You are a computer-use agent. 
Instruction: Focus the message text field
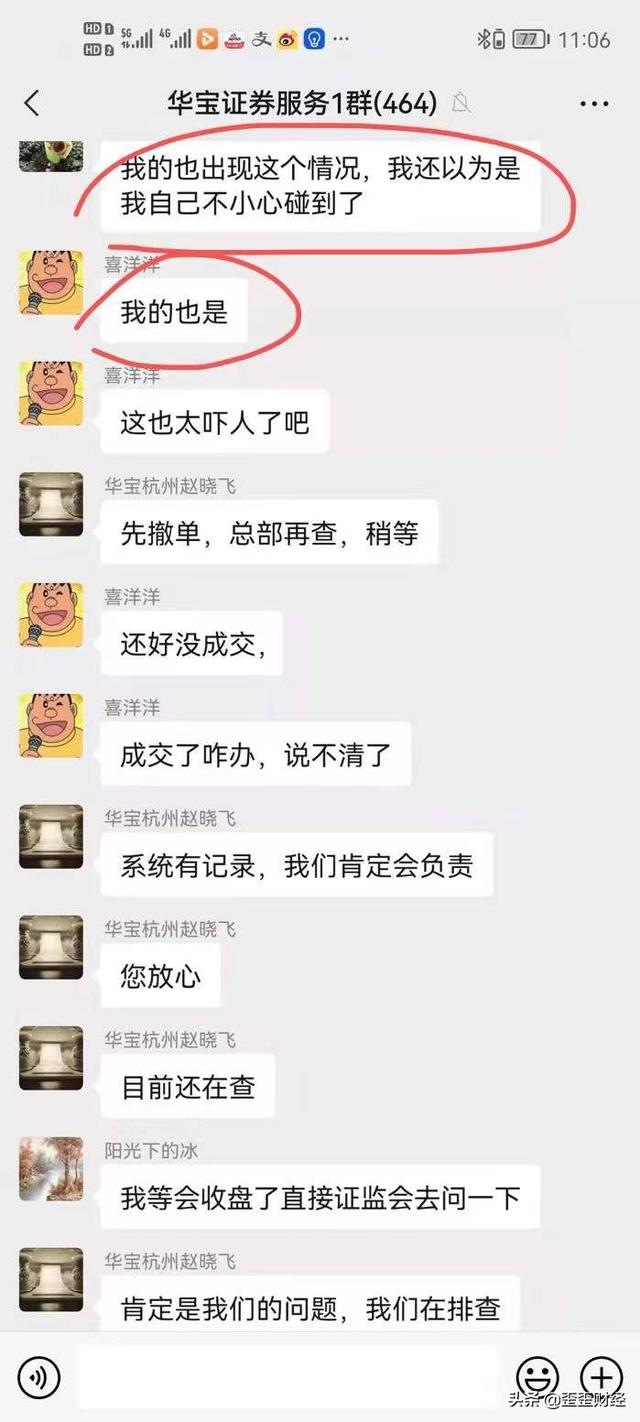click(x=286, y=1377)
